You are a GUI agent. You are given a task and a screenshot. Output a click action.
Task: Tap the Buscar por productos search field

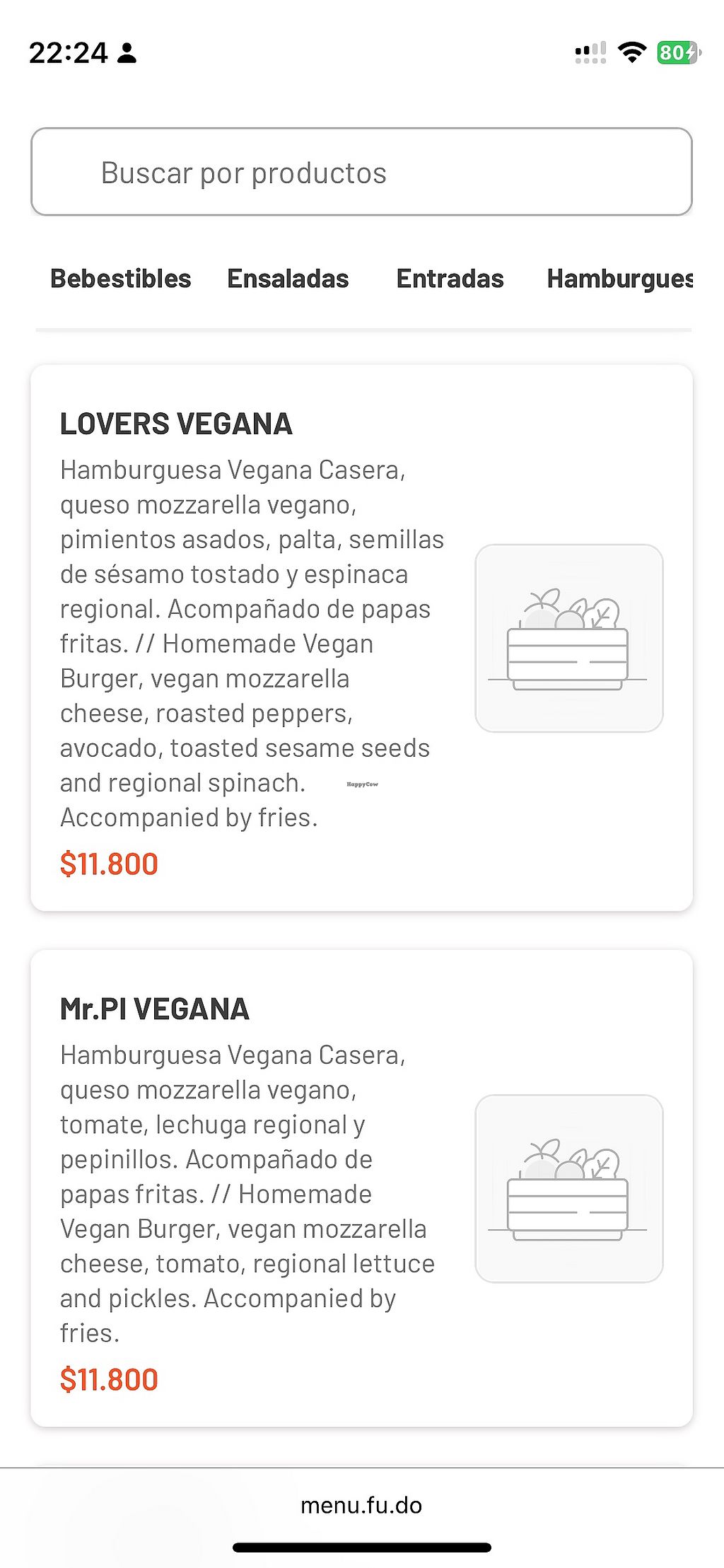(x=361, y=172)
